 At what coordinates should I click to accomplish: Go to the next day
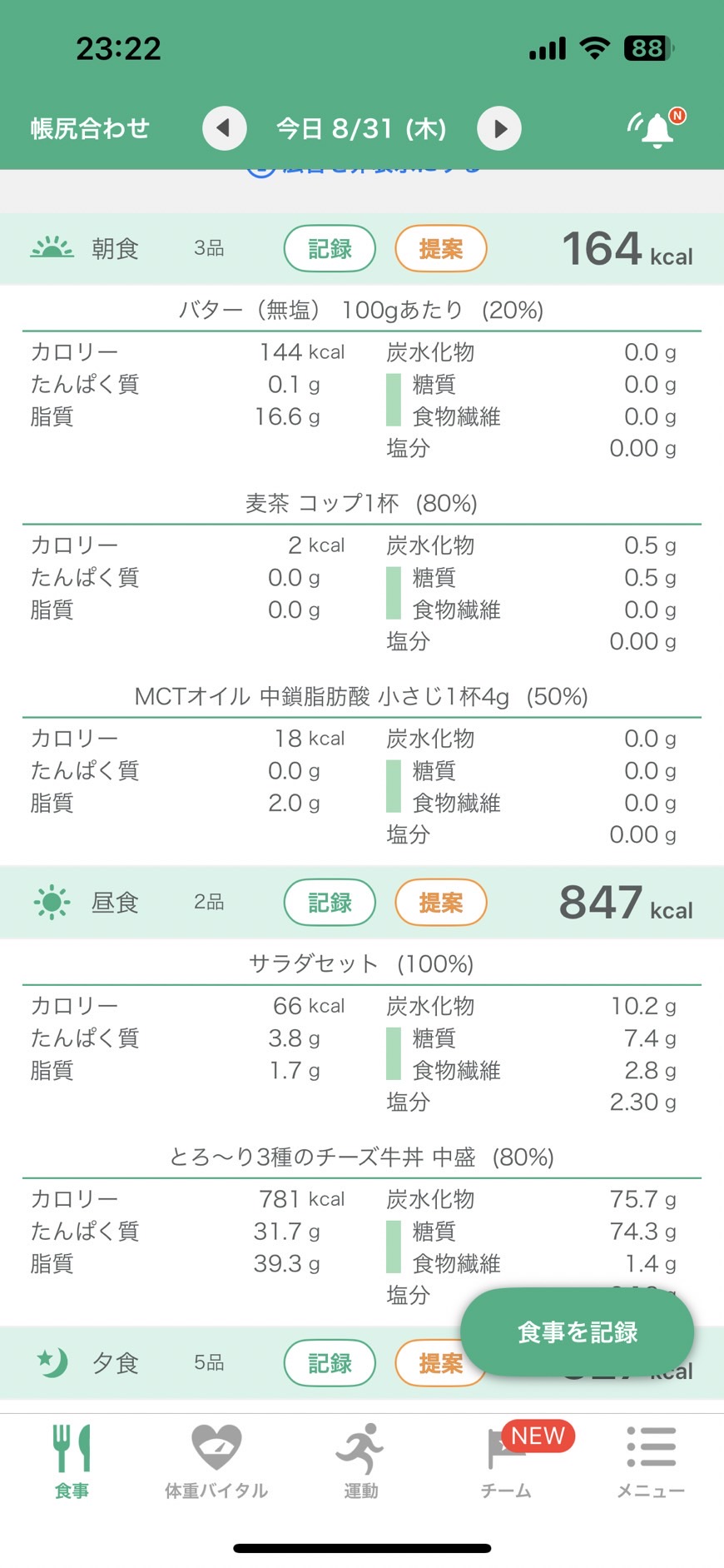[499, 128]
